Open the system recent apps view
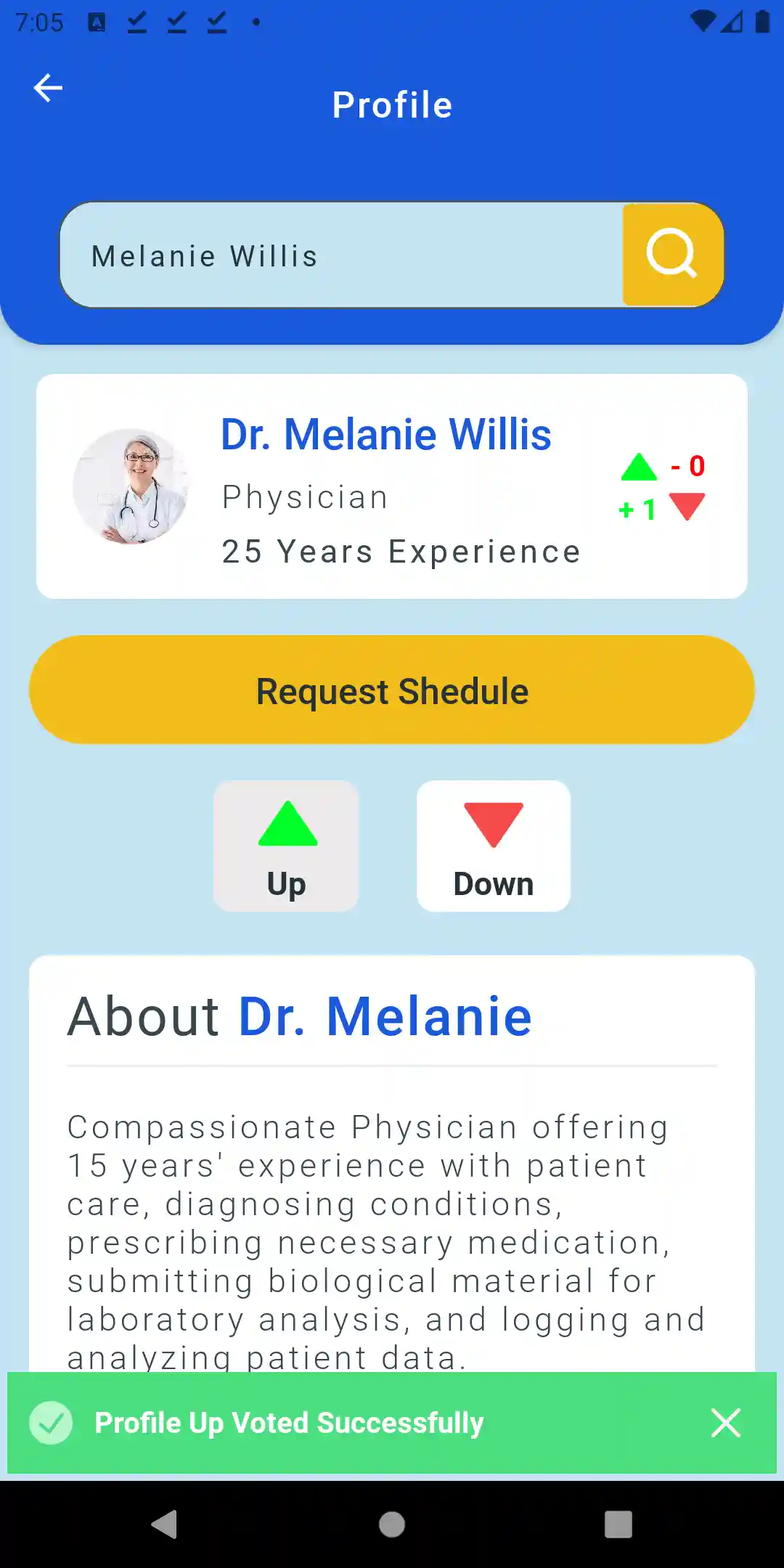 tap(618, 1524)
